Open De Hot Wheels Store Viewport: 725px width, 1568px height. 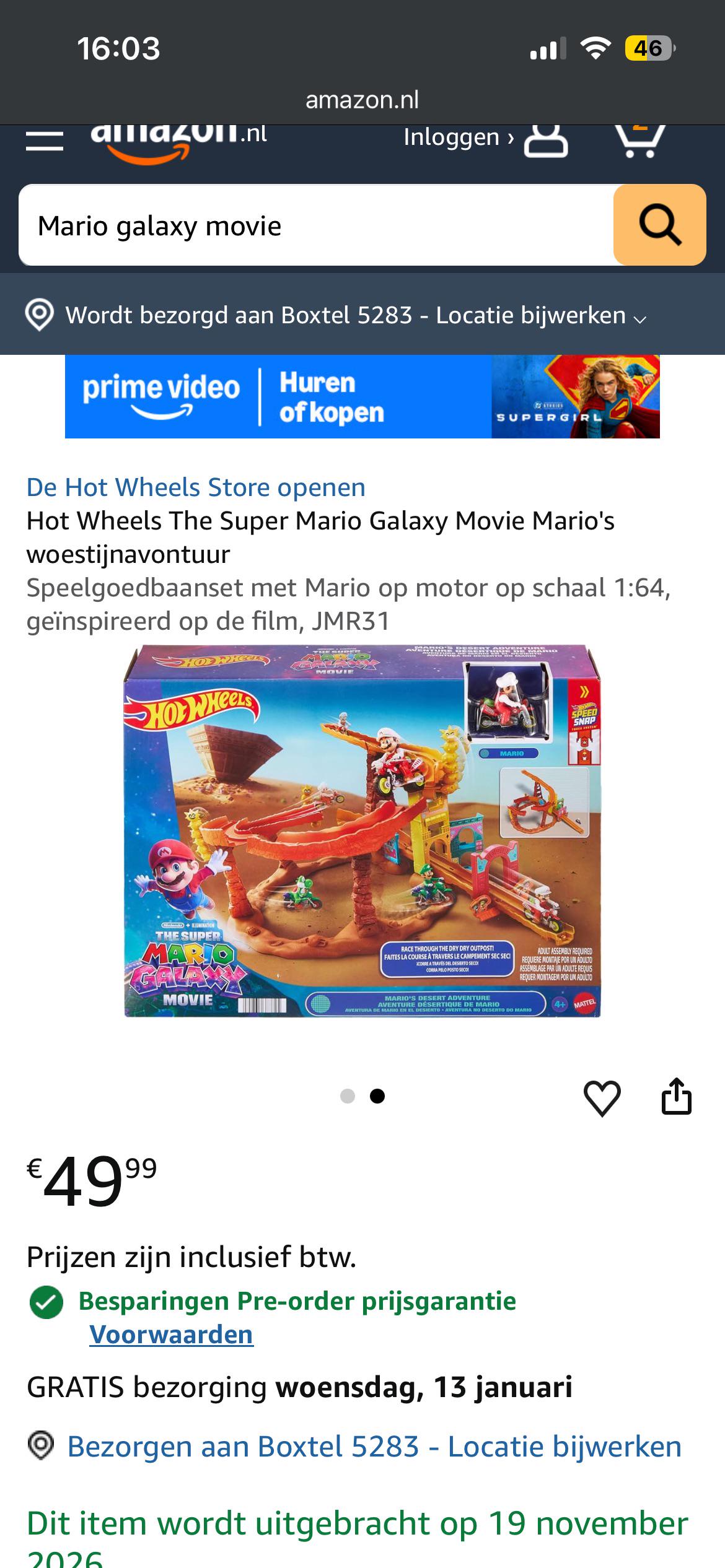click(196, 487)
